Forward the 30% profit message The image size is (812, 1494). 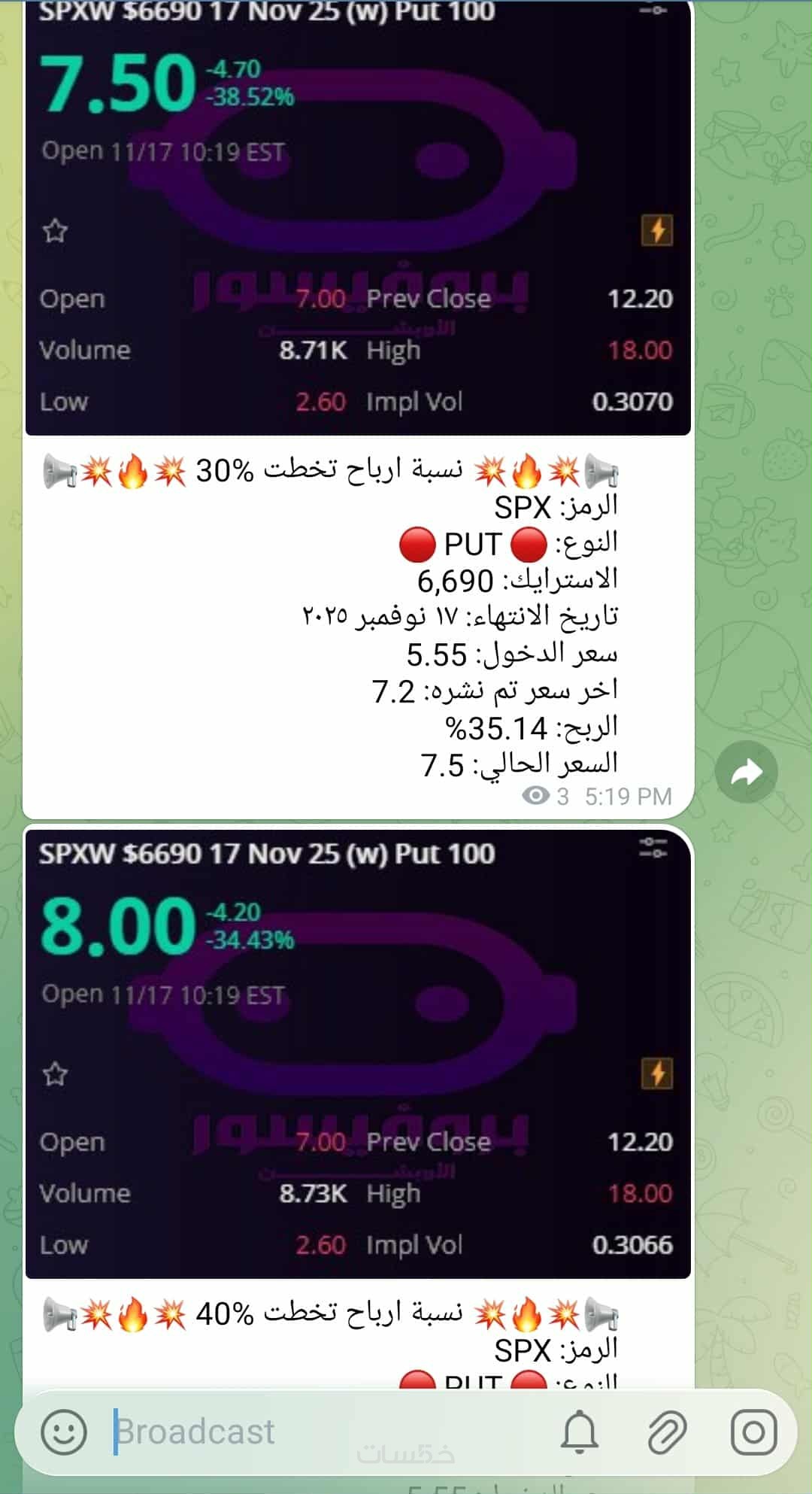click(x=746, y=772)
